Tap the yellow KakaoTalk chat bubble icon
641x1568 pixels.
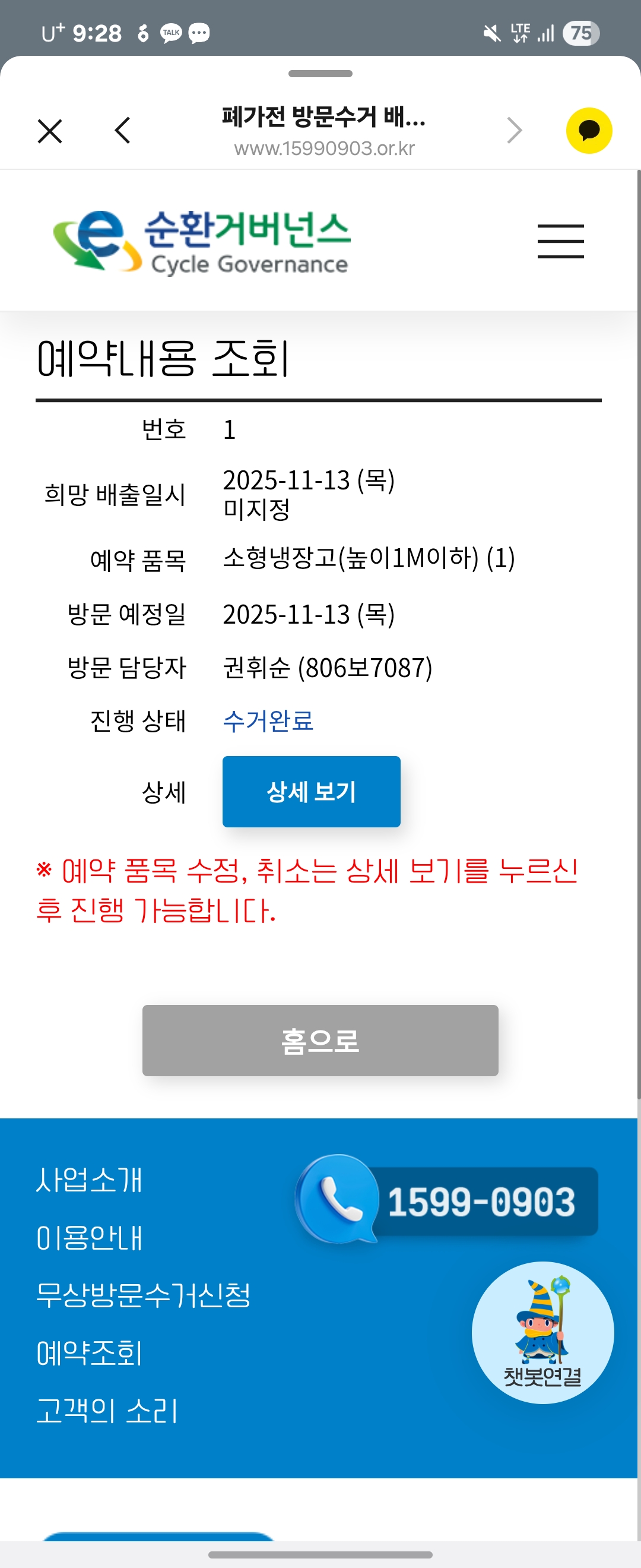point(588,131)
